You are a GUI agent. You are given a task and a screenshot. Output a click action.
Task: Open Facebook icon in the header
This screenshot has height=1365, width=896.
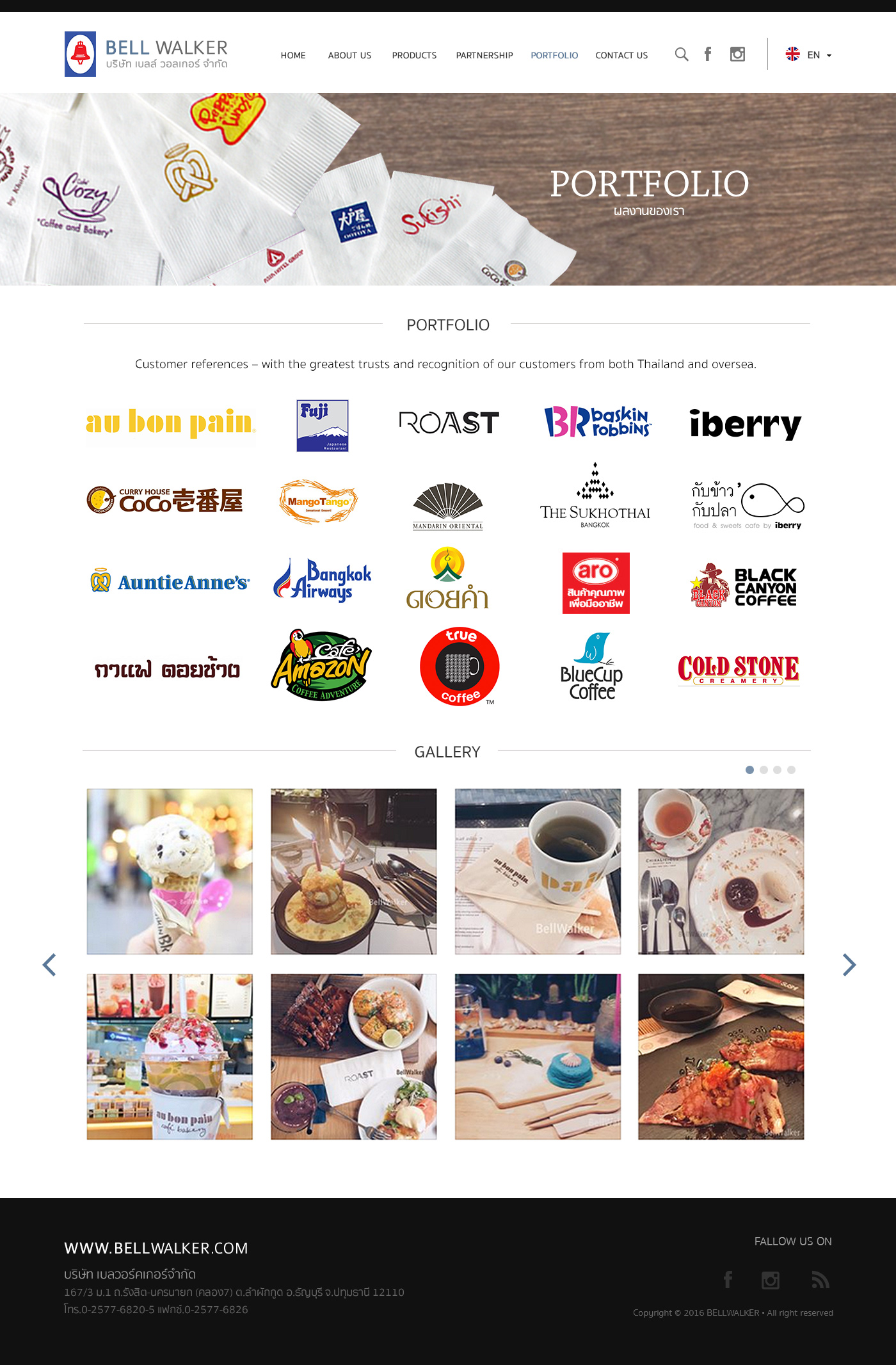click(708, 54)
